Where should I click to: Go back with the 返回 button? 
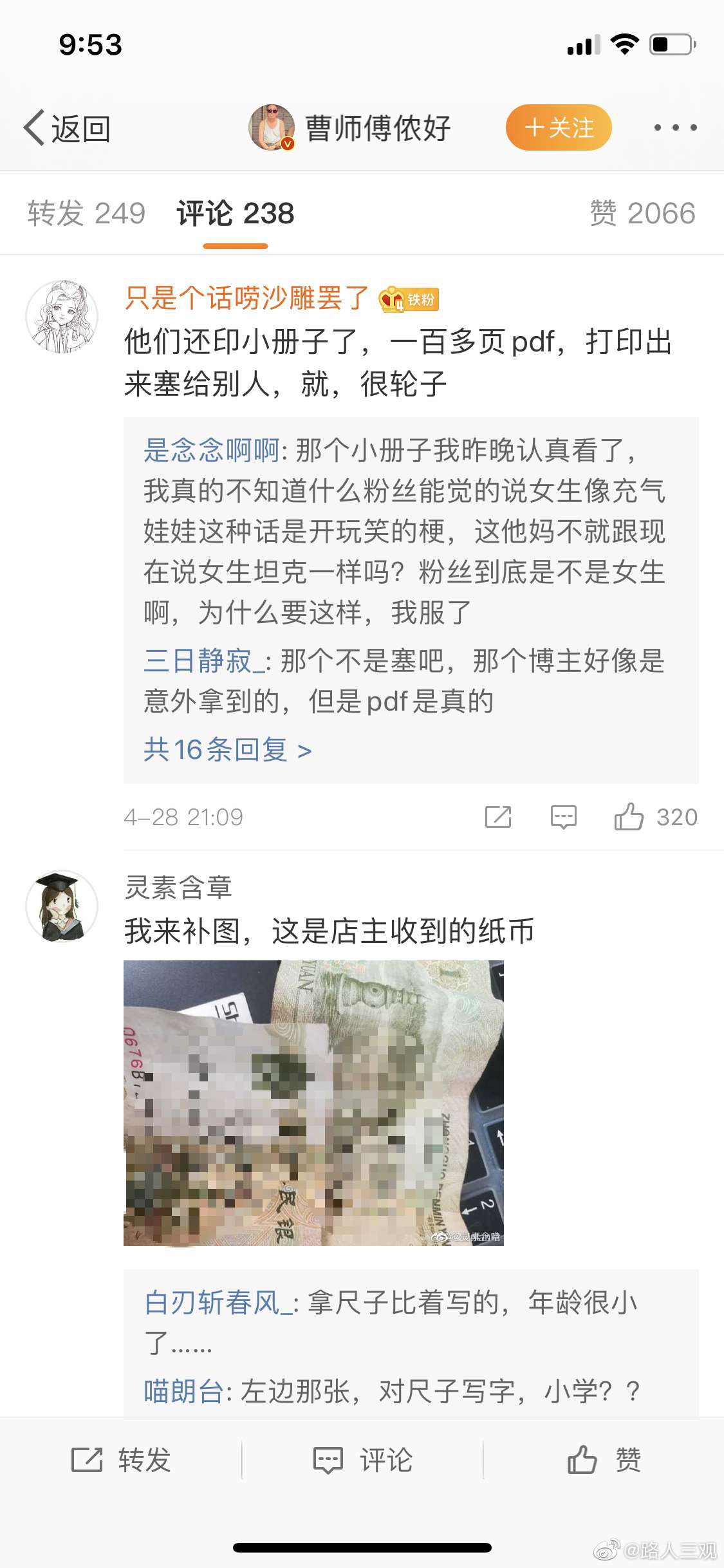coord(67,128)
